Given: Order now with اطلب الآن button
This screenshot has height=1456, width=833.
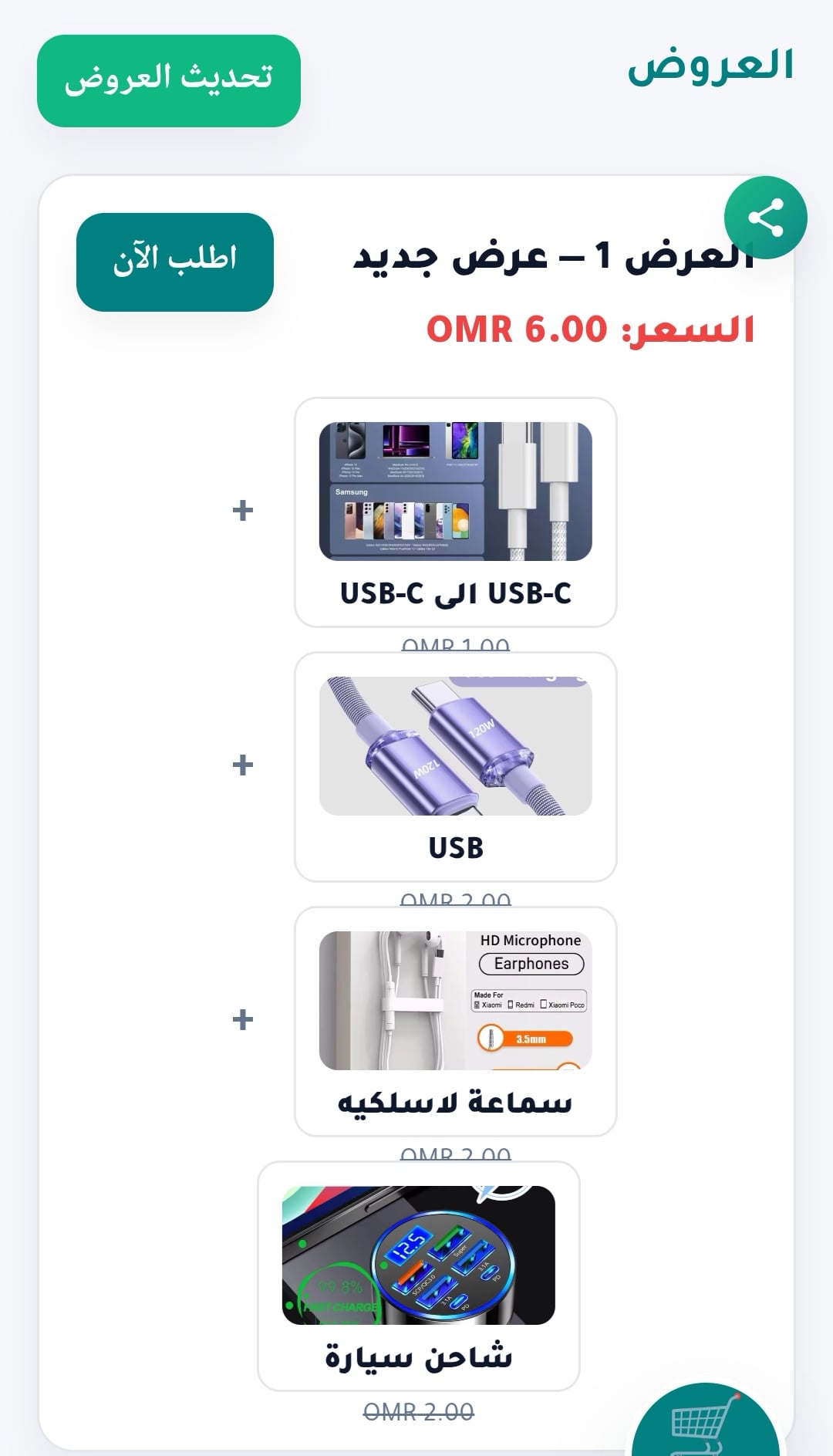Looking at the screenshot, I should 175,262.
